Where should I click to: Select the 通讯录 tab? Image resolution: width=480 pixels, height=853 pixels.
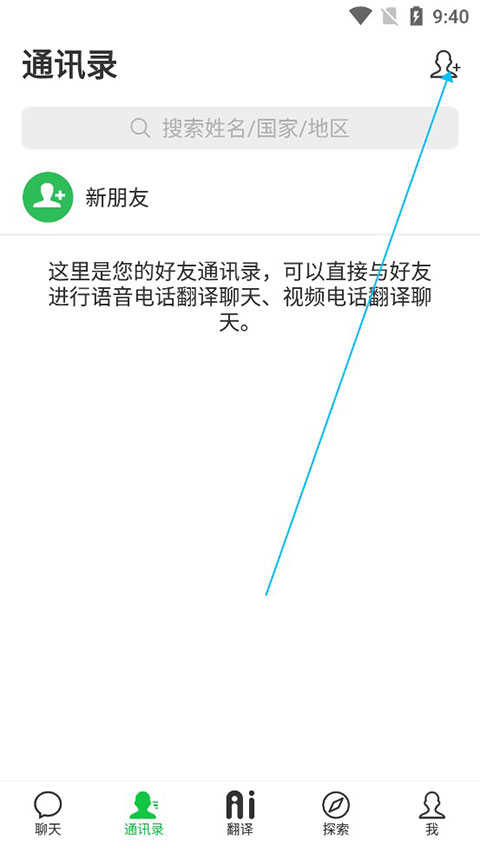[144, 814]
